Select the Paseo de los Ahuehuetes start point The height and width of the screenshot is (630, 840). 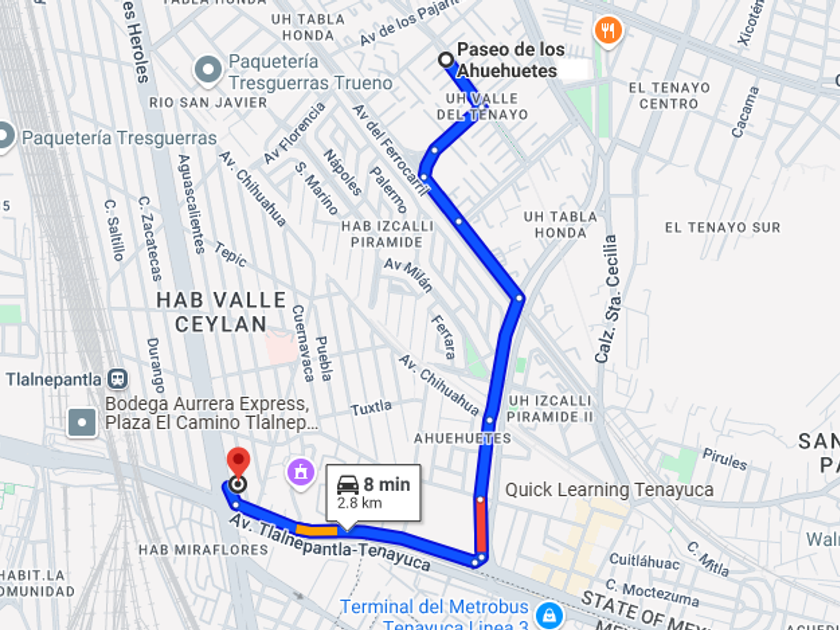(446, 60)
